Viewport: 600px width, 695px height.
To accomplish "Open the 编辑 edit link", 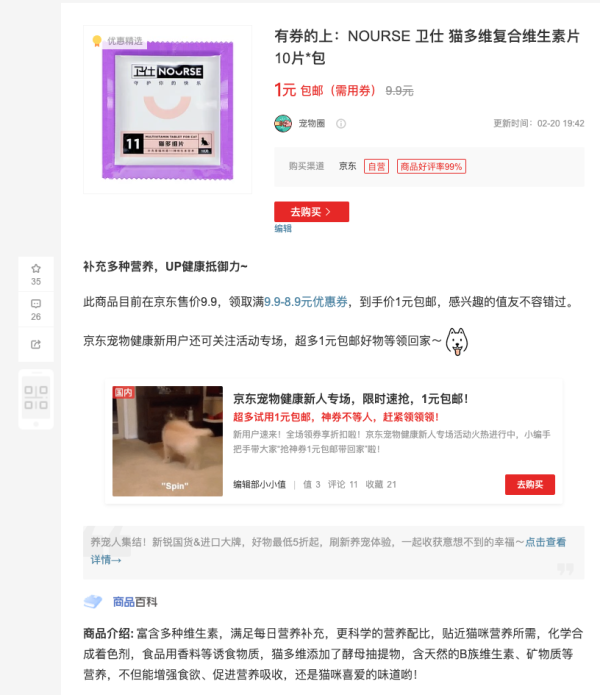I will [283, 229].
